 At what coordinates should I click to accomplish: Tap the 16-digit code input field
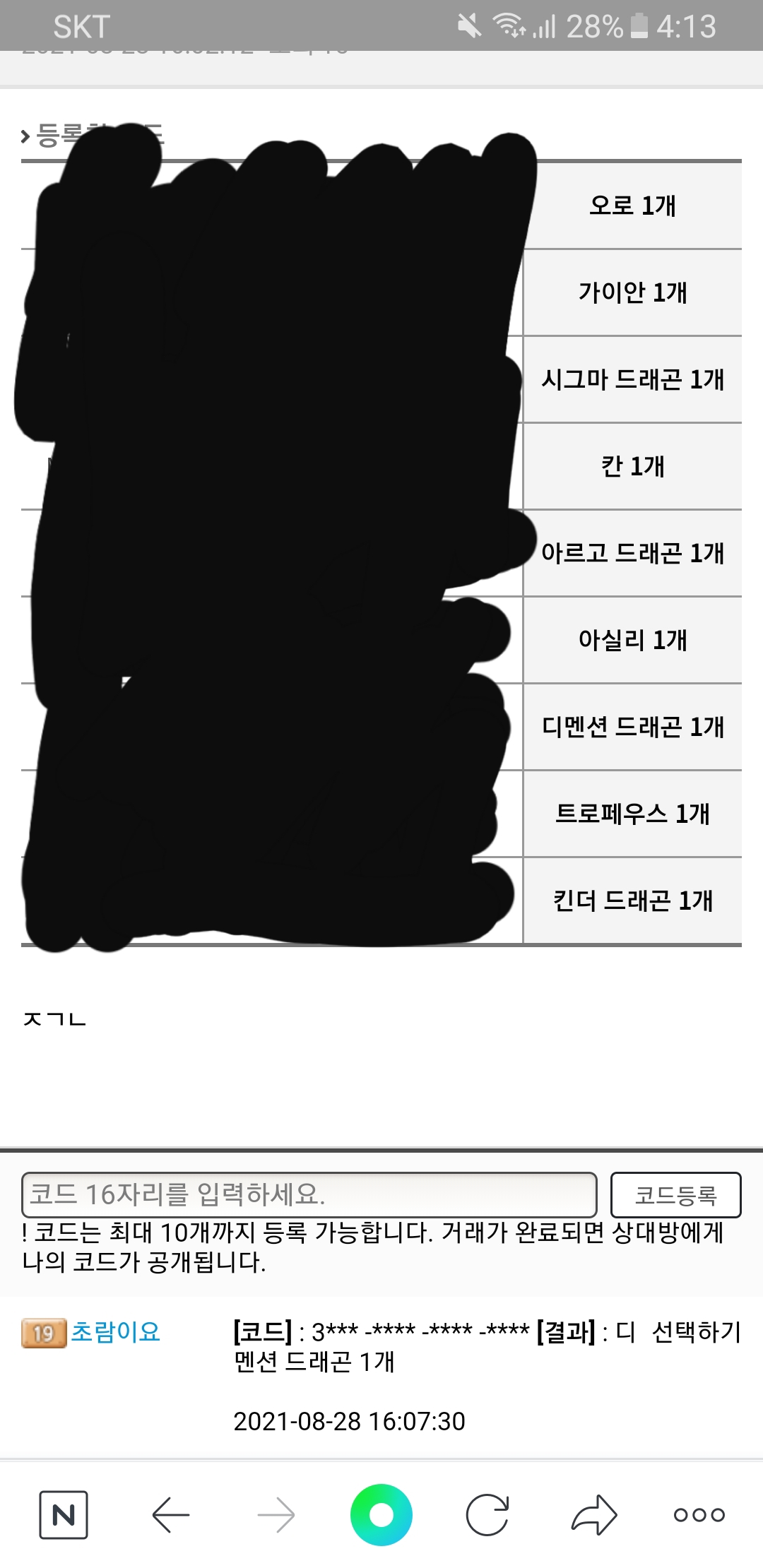tap(309, 1194)
